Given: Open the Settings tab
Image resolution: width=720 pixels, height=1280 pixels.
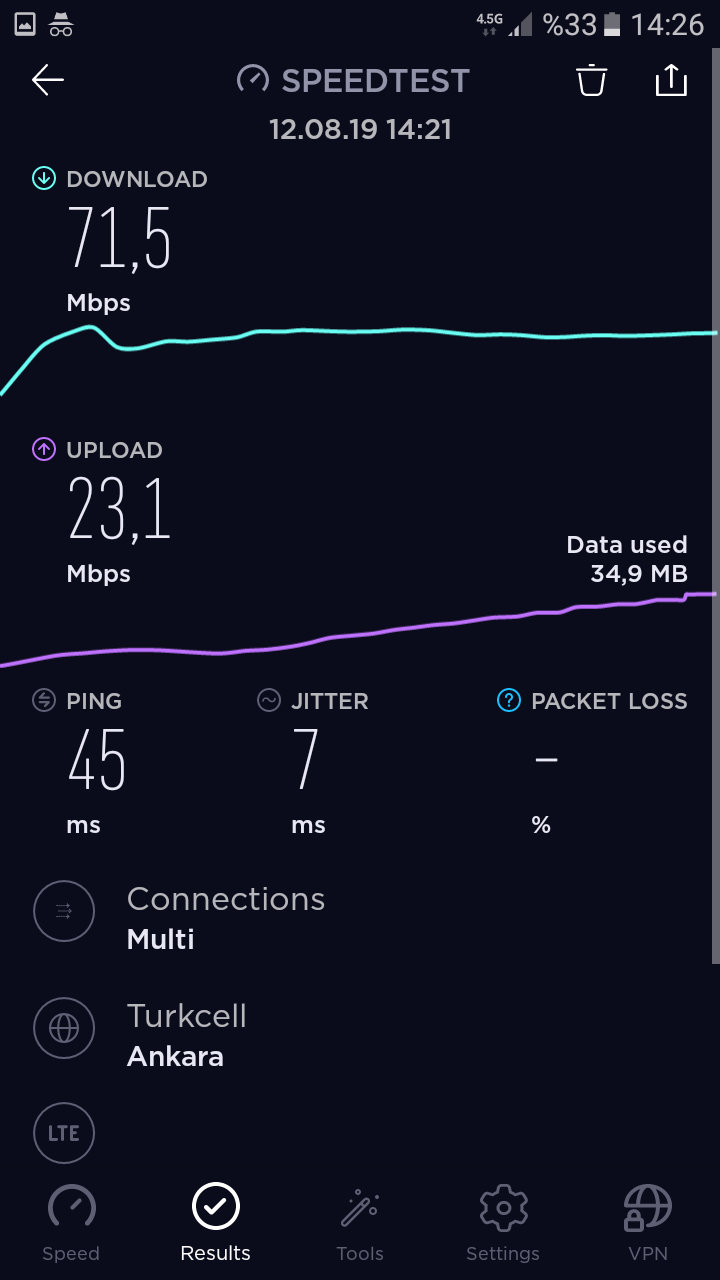Looking at the screenshot, I should [x=503, y=1222].
